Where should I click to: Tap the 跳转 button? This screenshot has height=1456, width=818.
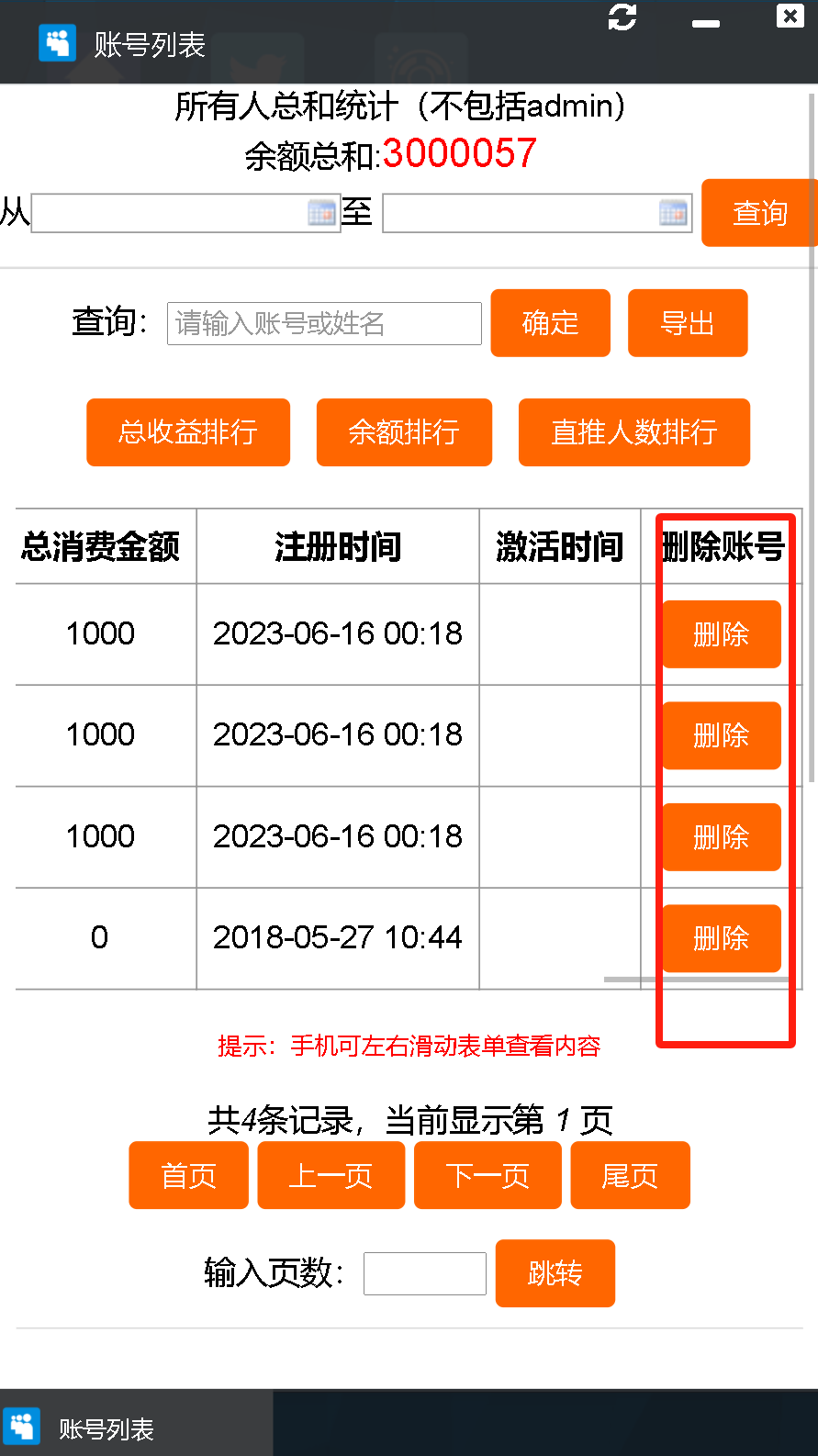pos(555,1273)
